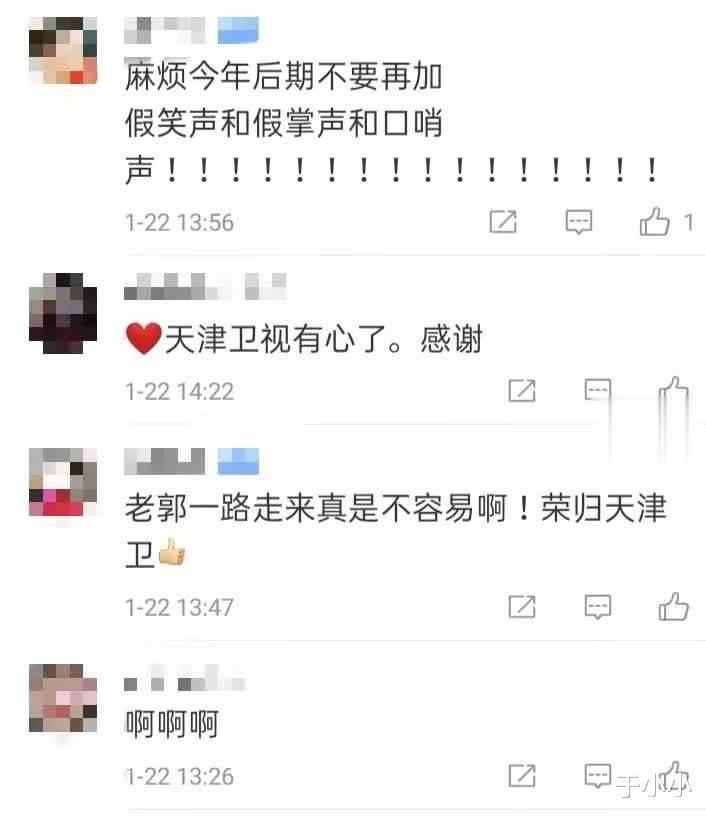Reply to the 天津卫视有心了 comment
Screen dimensions: 706x816
point(598,390)
